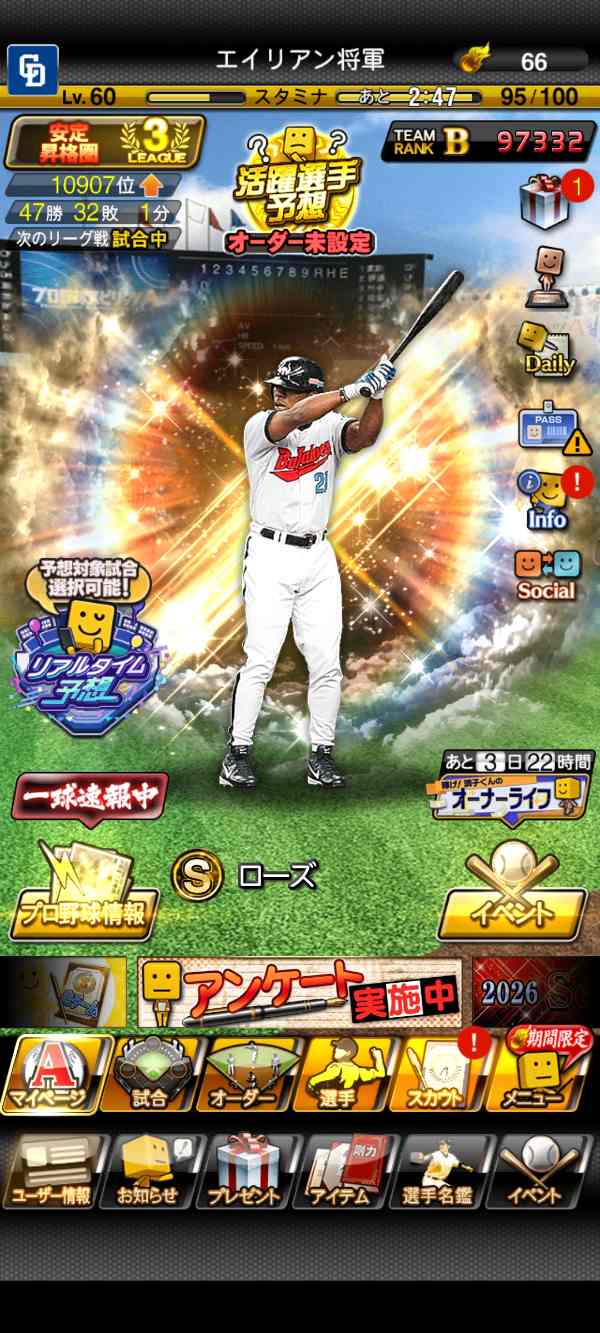
Task: Tap the 一球速報中 button
Action: pos(90,796)
